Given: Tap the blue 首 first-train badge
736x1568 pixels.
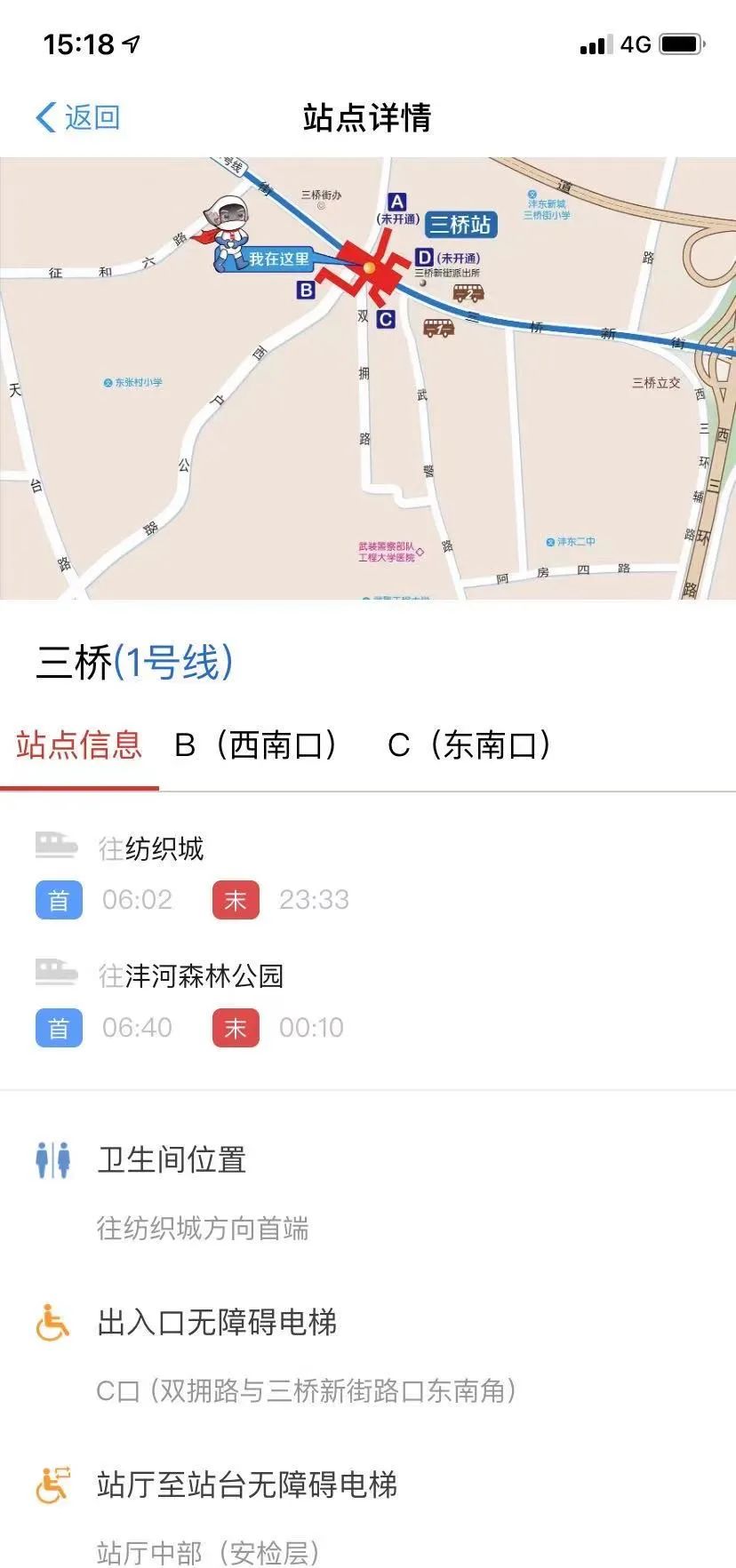Looking at the screenshot, I should [58, 900].
